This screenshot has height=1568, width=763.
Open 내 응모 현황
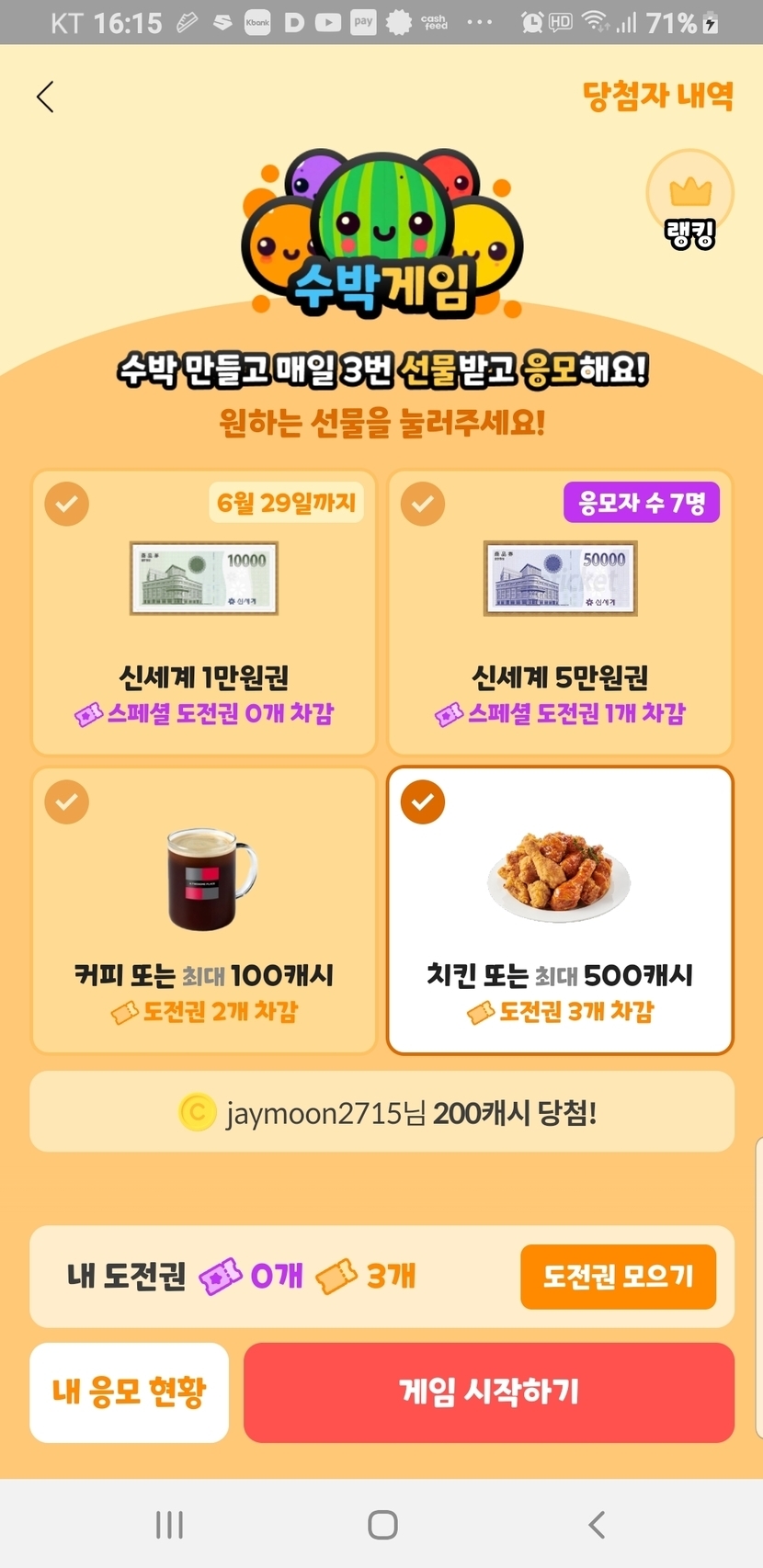point(129,1392)
